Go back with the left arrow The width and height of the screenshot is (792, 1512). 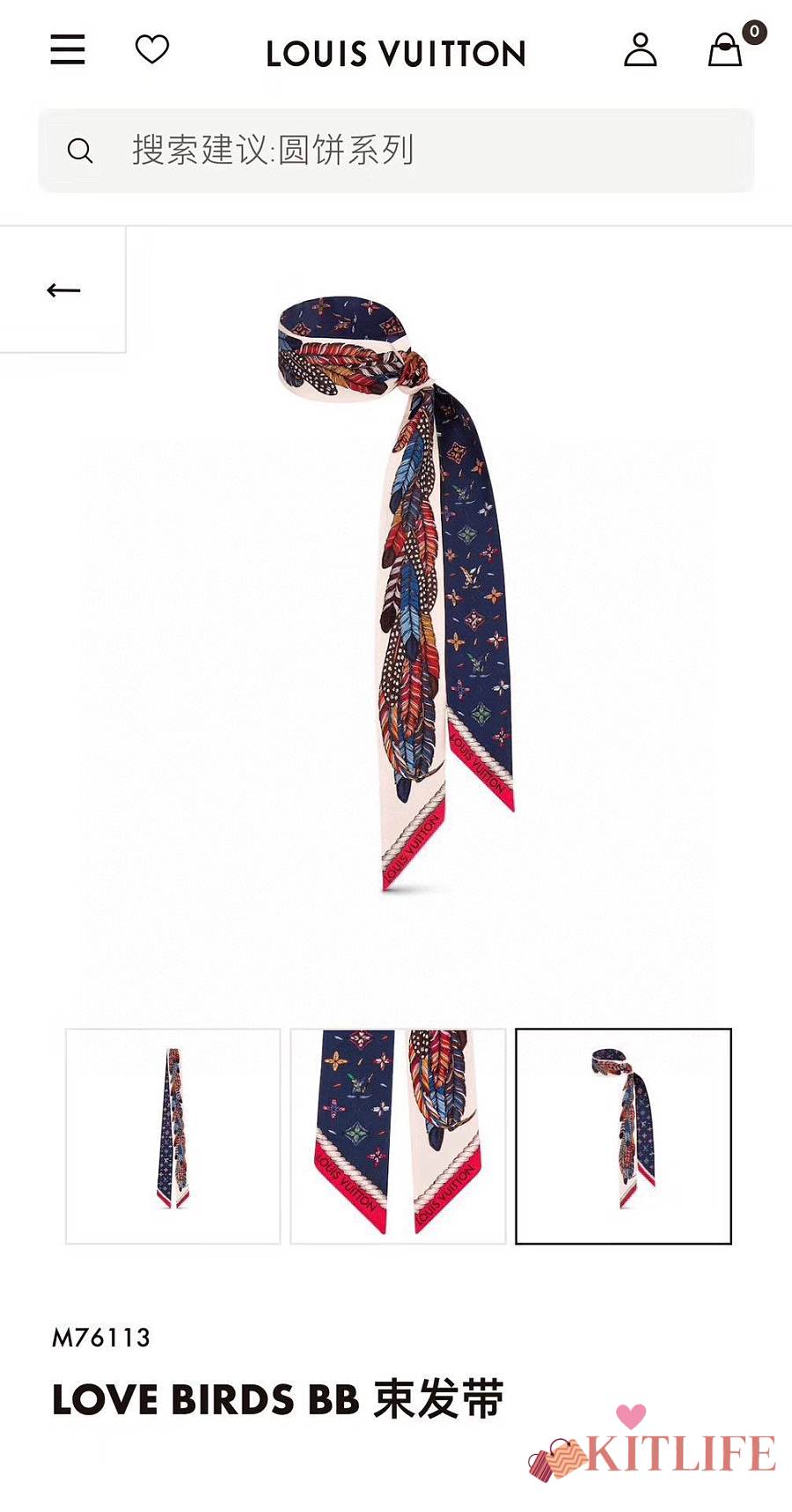(x=63, y=290)
